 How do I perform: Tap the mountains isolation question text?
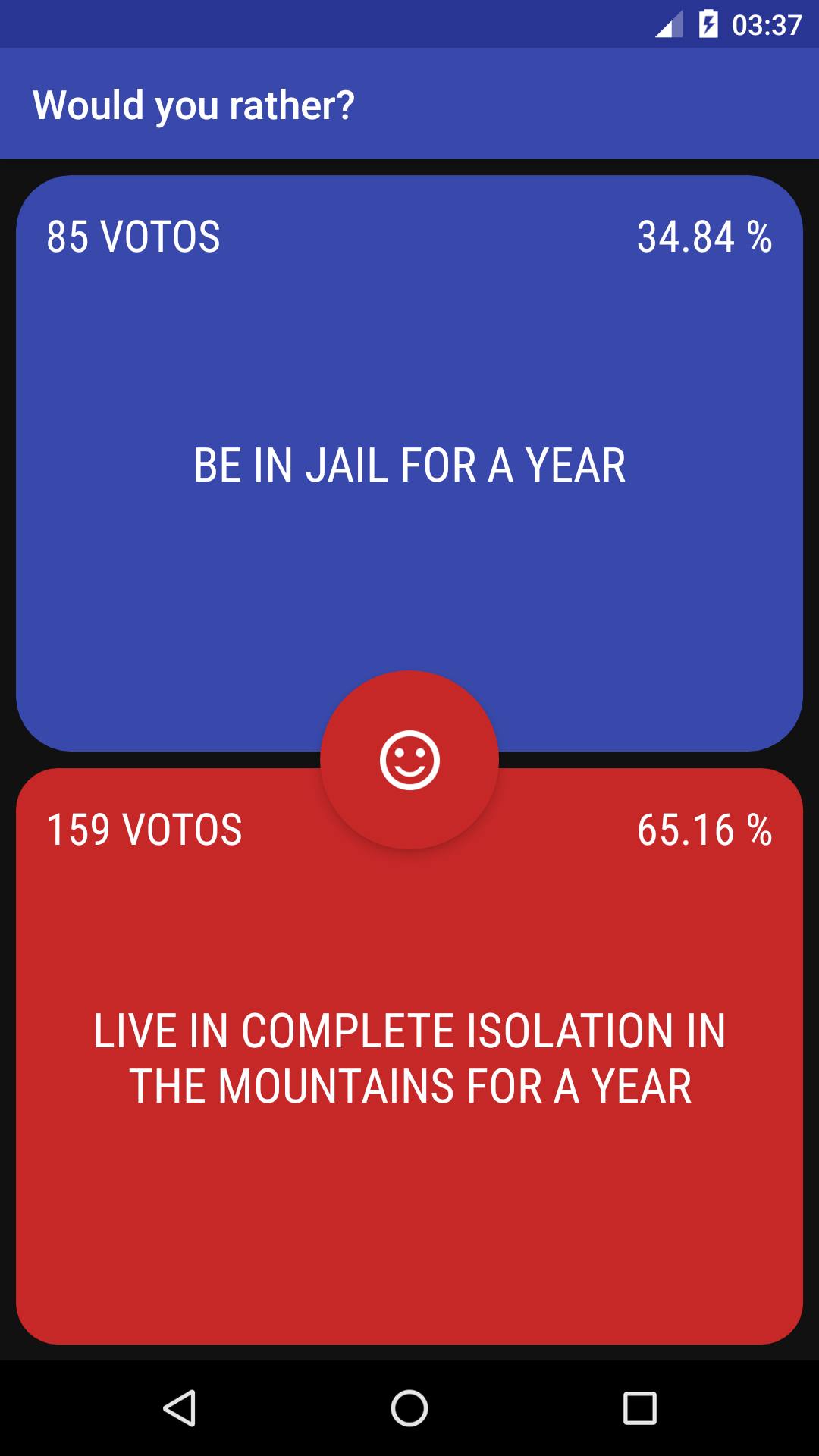point(409,1056)
